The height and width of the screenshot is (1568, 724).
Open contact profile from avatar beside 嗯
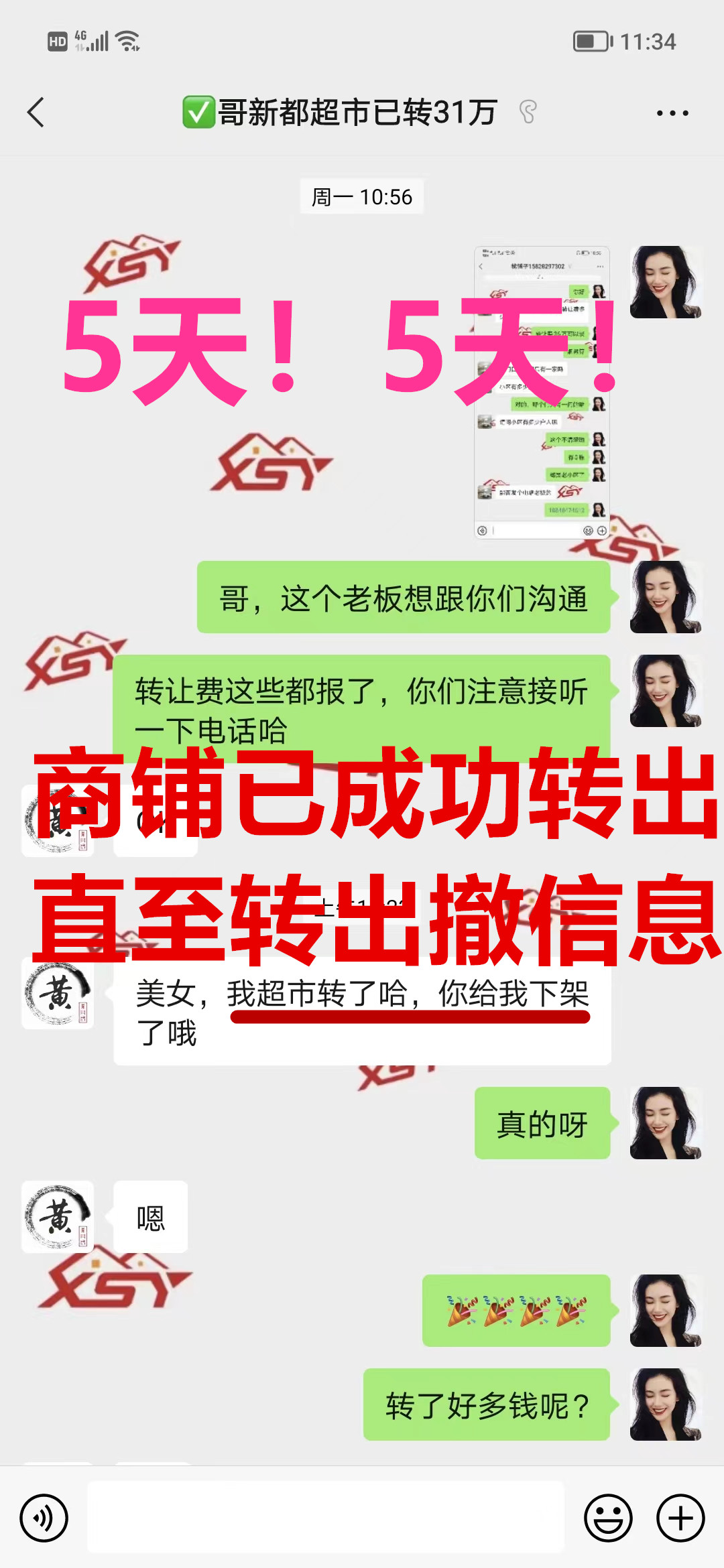click(58, 1217)
